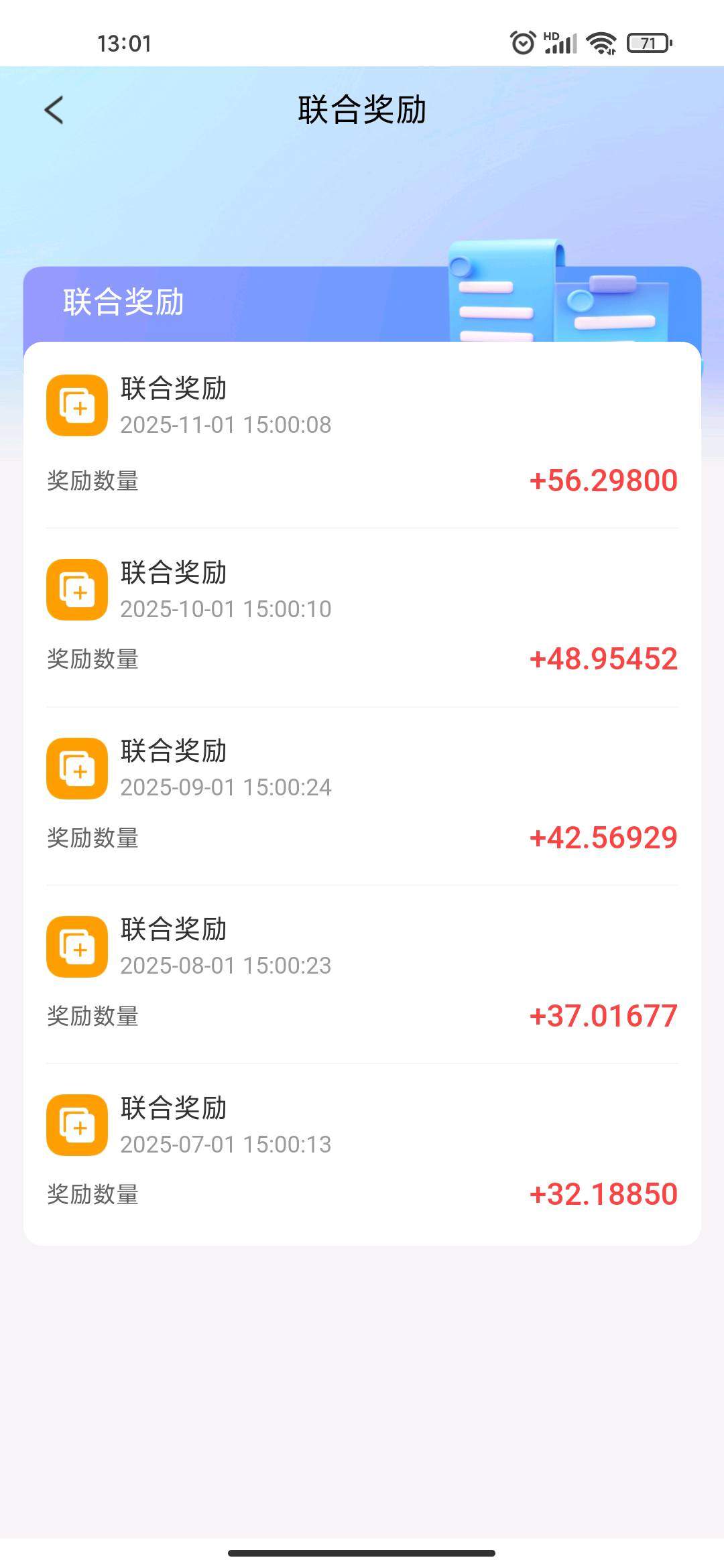Open the November reward amount +56.29800

pos(603,479)
